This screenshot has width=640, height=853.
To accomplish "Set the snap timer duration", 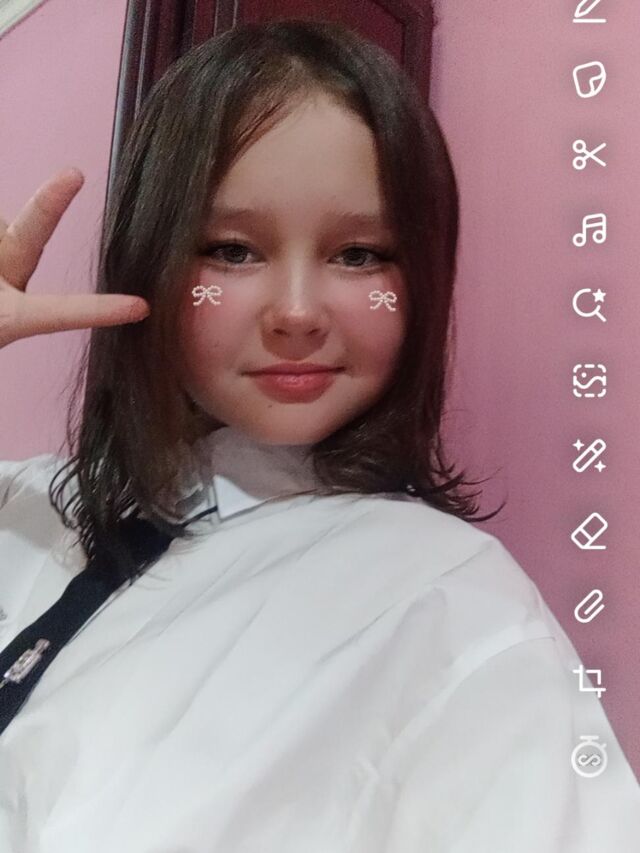I will point(589,756).
